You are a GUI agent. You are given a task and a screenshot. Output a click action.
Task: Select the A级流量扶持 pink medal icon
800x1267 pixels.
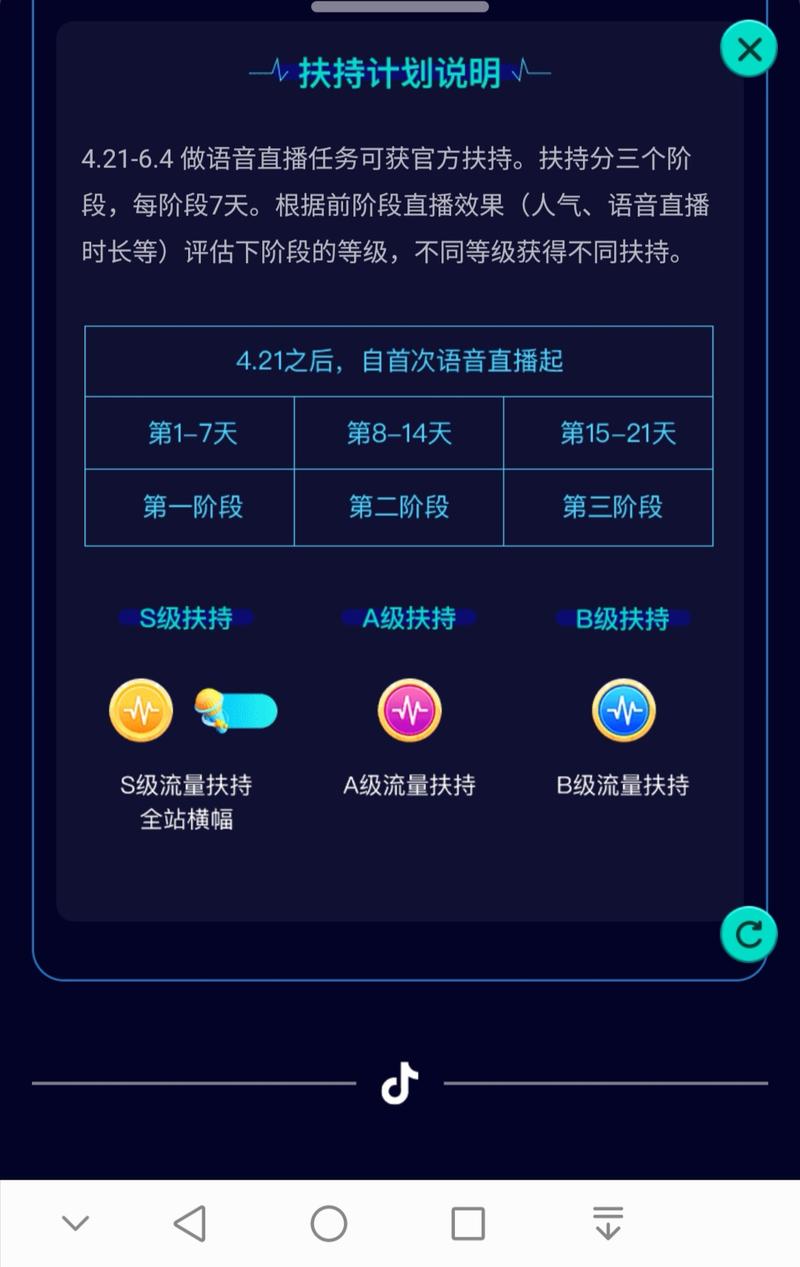(x=410, y=710)
